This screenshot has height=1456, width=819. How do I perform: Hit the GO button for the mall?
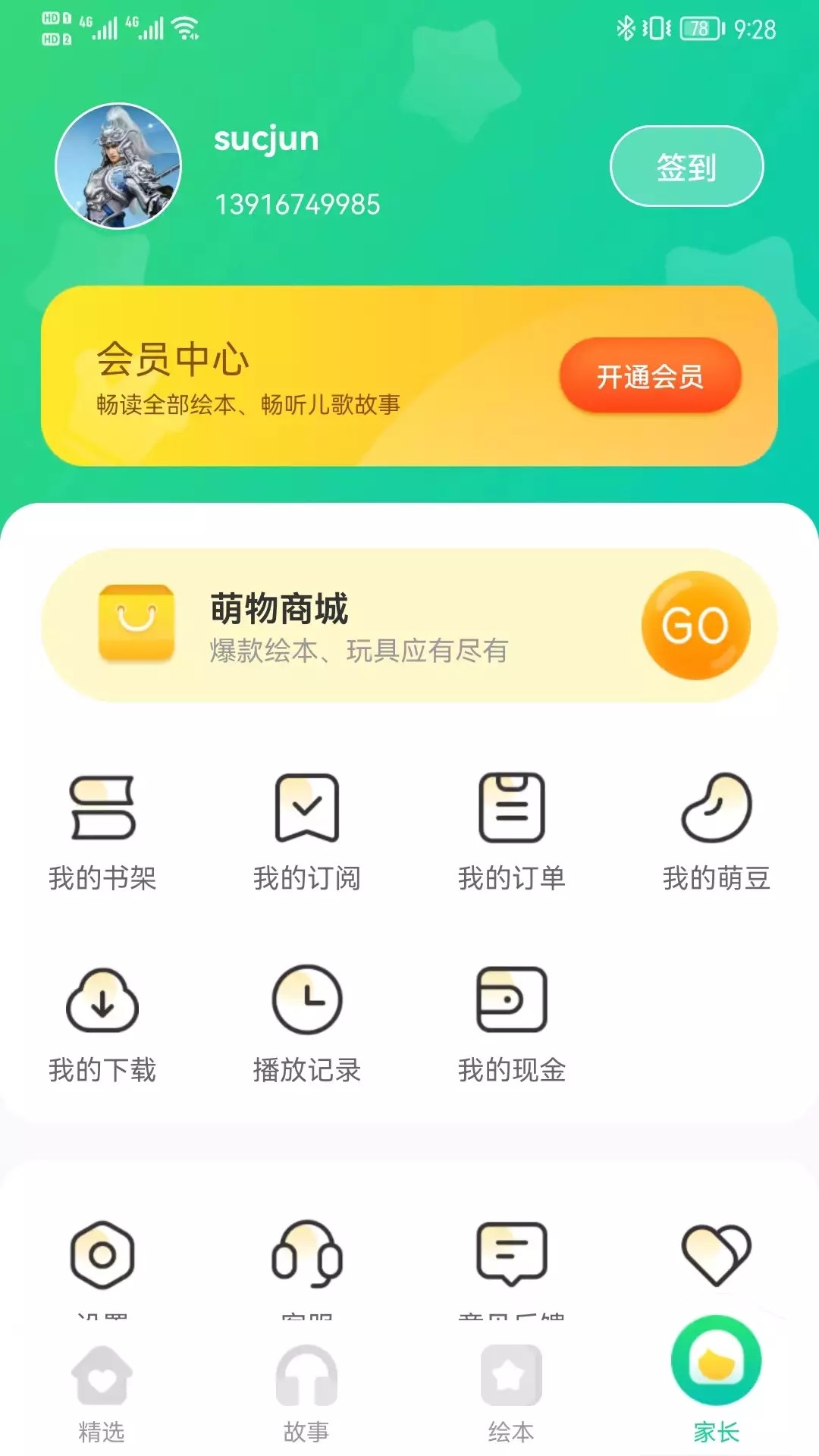pos(695,623)
